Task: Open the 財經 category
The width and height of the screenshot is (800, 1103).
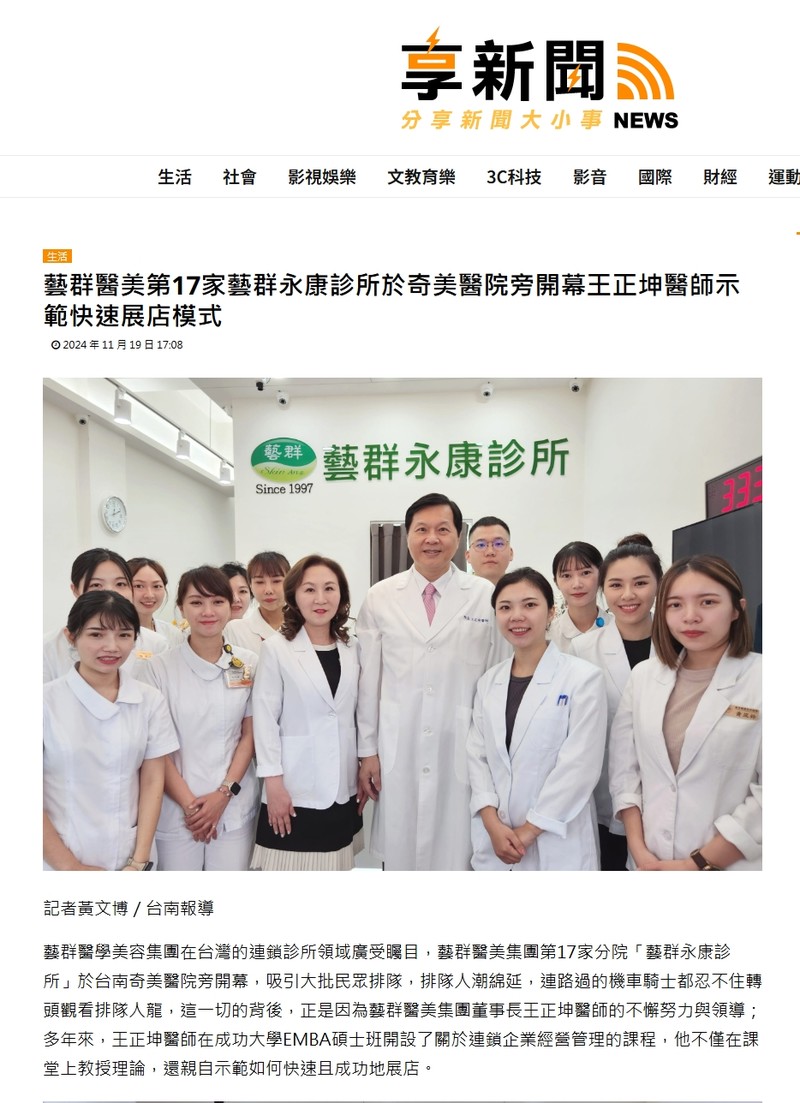Action: [x=719, y=177]
